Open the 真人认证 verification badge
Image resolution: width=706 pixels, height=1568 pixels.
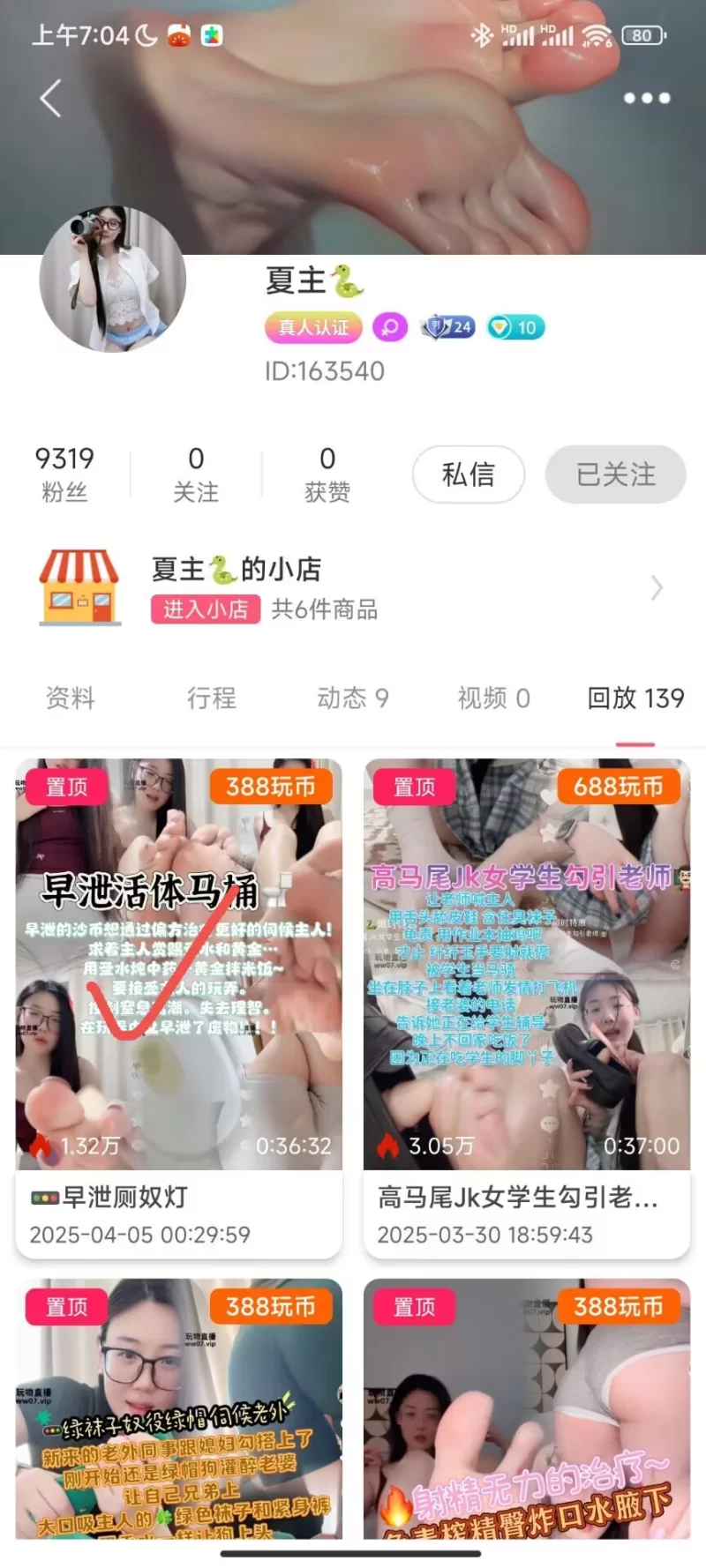click(x=314, y=327)
